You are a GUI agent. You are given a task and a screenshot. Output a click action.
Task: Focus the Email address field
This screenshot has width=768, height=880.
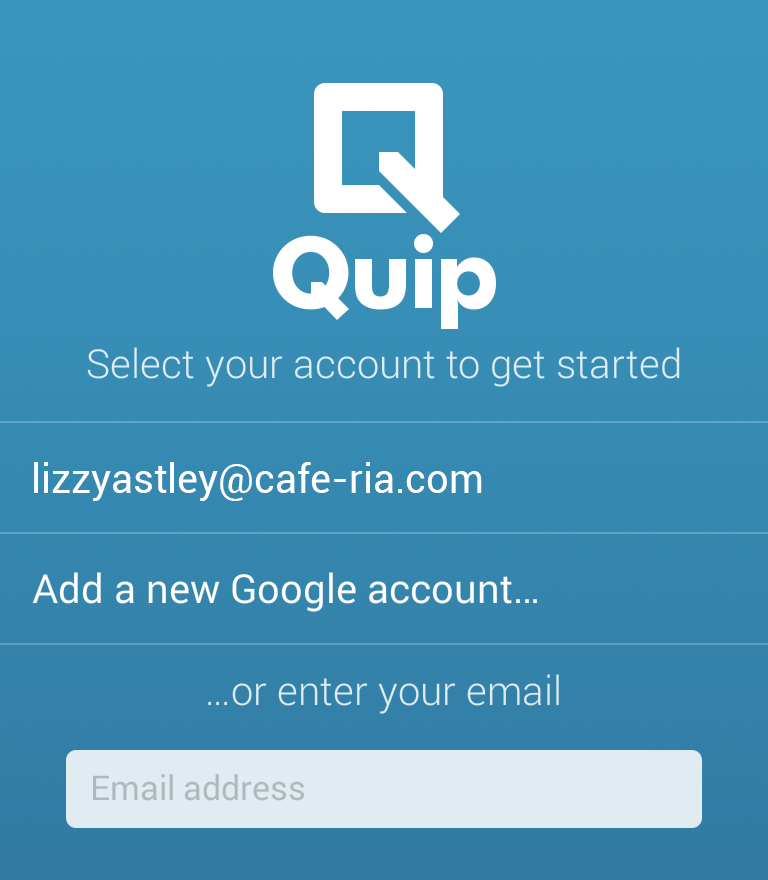click(x=384, y=789)
